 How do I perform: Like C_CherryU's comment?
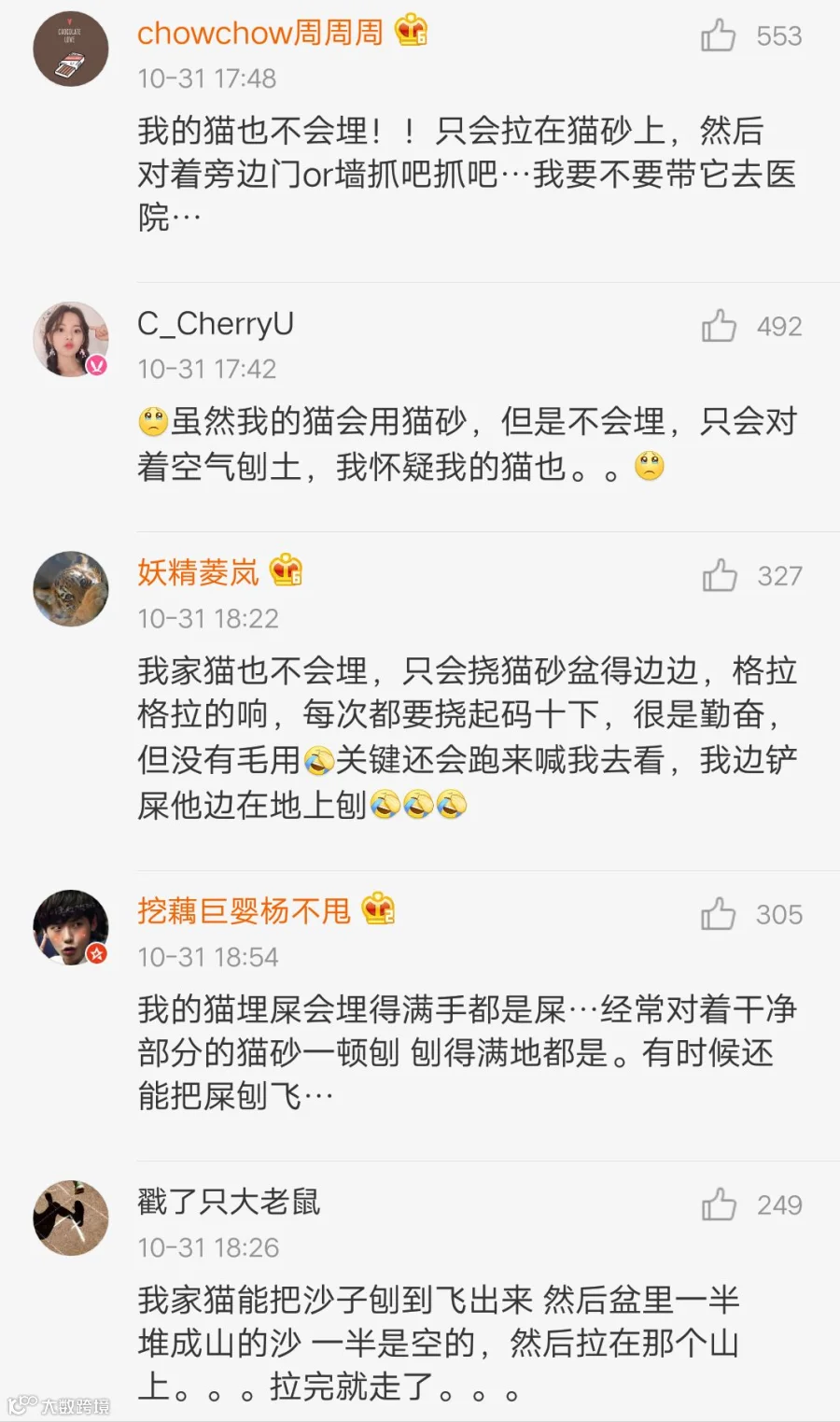719,326
